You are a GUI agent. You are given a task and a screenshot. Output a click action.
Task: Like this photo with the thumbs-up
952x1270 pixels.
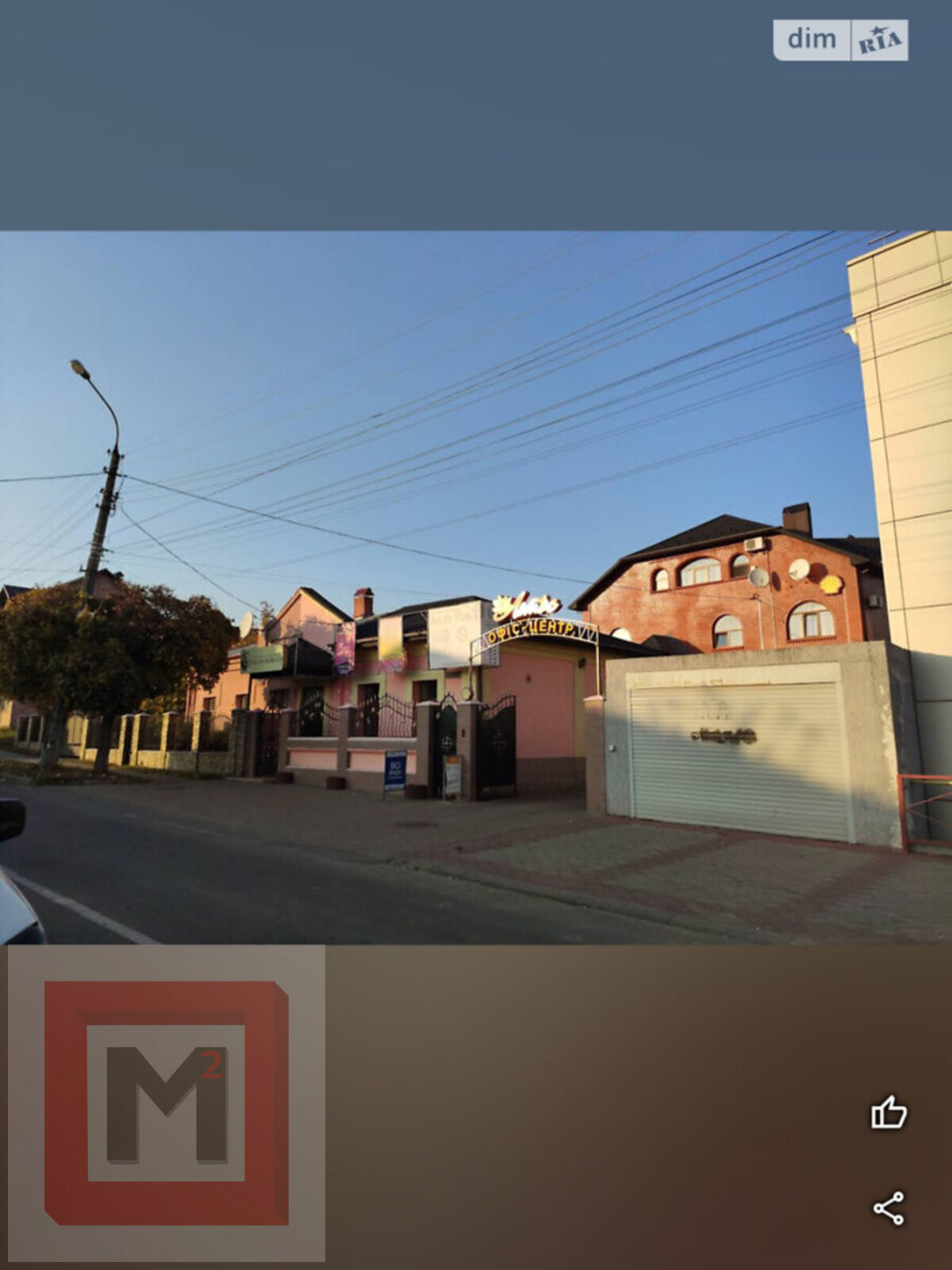pyautogui.click(x=889, y=1112)
